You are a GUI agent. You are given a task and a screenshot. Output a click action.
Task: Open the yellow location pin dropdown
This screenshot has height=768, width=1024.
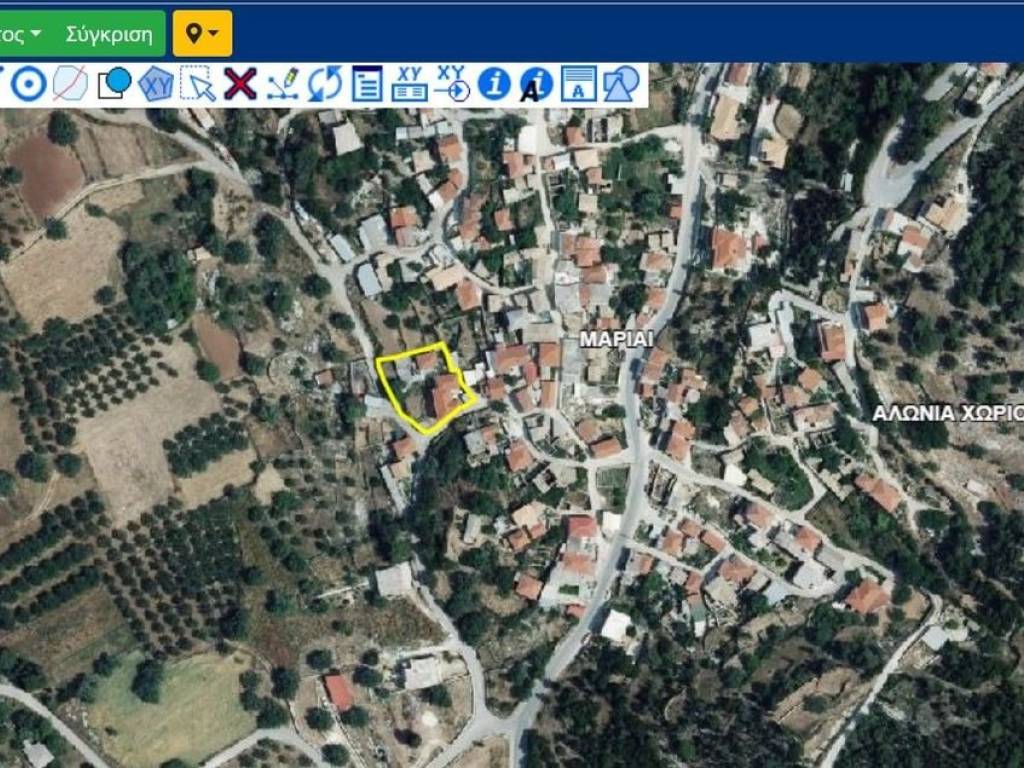202,34
